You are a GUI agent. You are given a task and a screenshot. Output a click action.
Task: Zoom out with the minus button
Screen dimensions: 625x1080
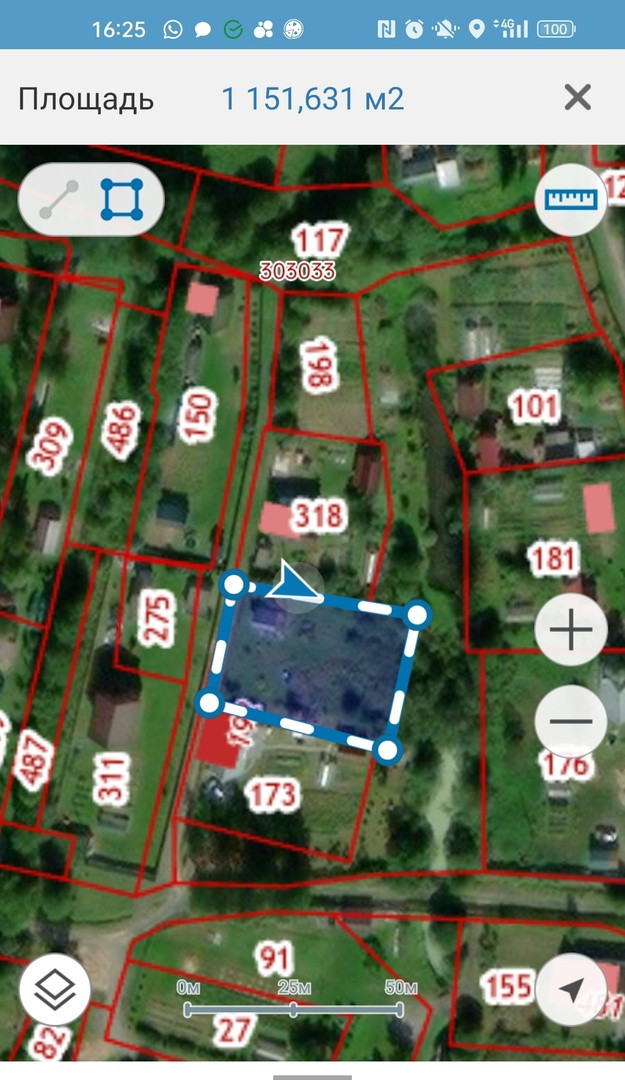[571, 721]
